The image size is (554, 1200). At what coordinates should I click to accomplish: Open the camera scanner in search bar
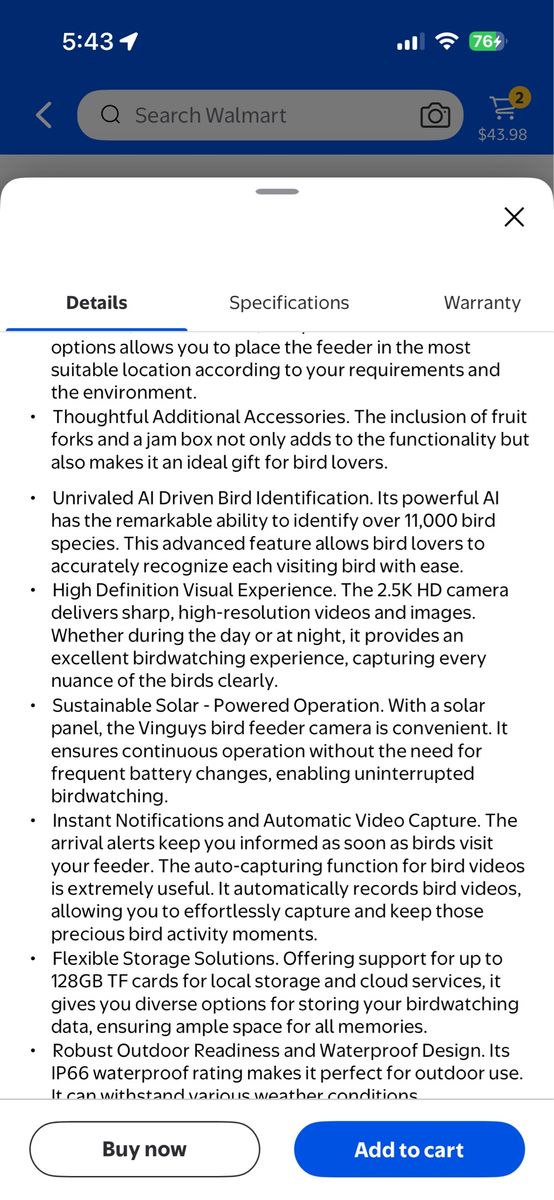(435, 115)
